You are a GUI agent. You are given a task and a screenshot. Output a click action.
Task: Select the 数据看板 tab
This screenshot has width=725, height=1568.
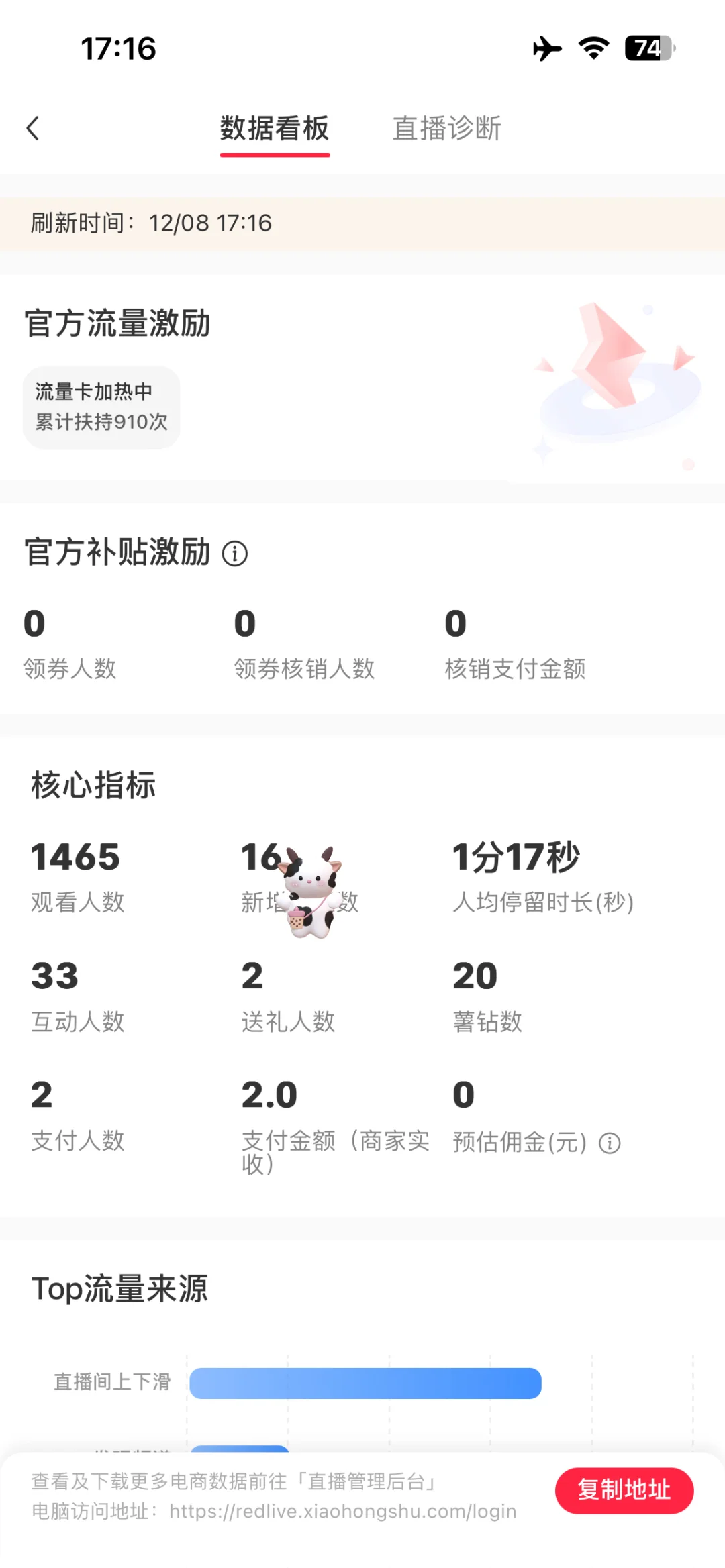coord(275,128)
